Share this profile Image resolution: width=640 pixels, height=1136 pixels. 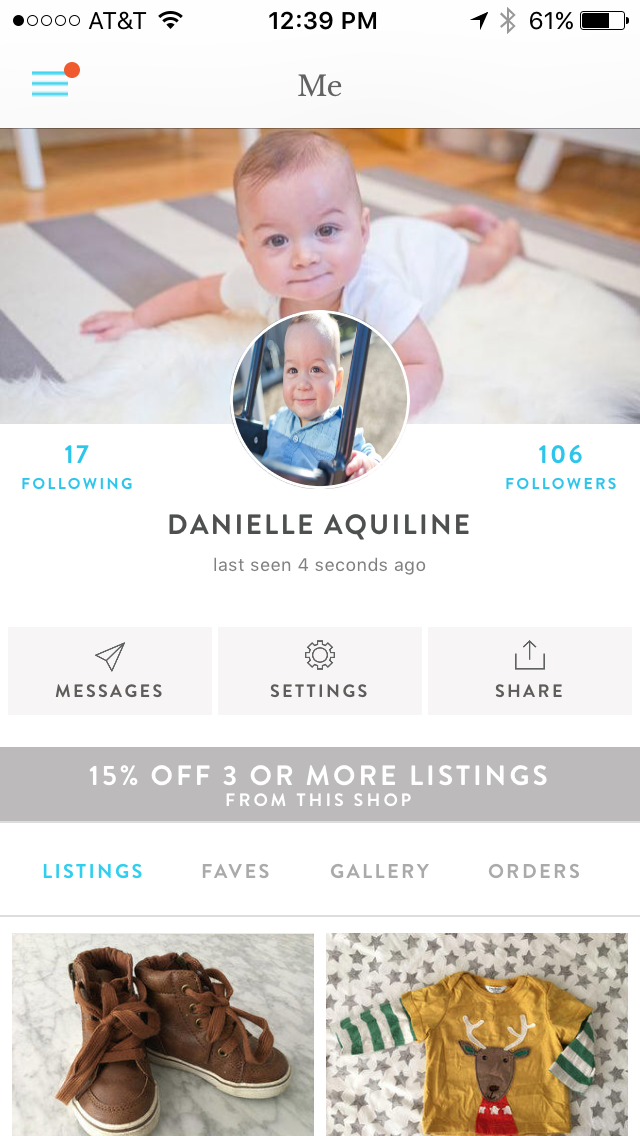(529, 671)
